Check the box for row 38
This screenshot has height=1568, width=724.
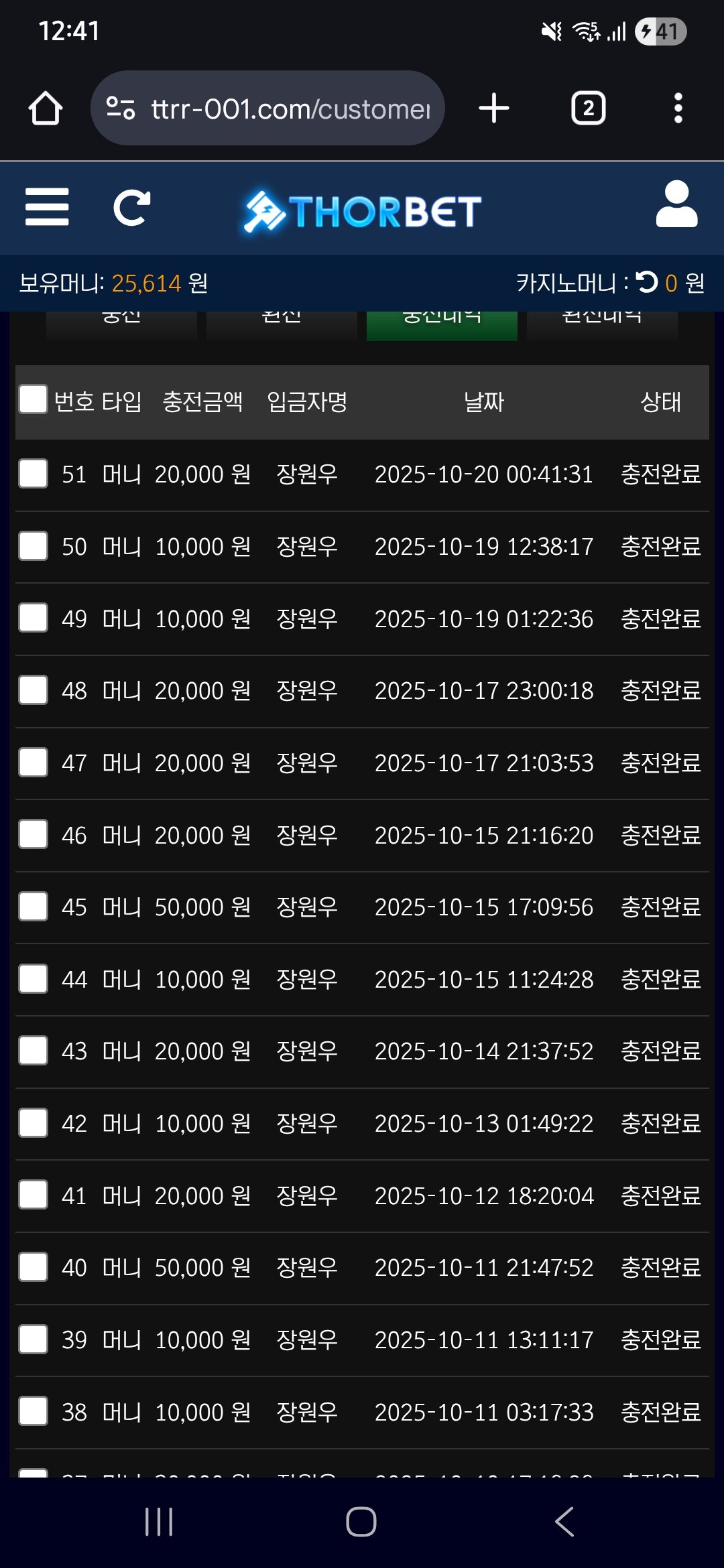[33, 1411]
